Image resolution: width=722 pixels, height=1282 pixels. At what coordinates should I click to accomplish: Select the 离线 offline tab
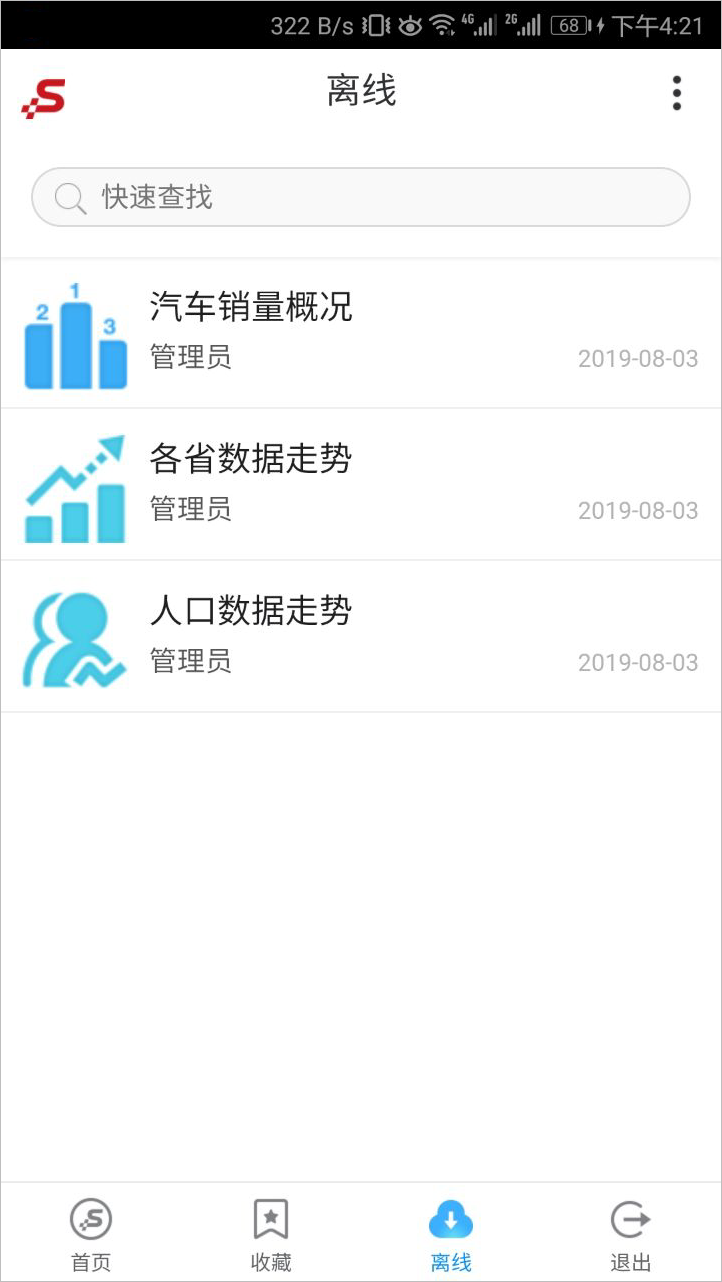point(451,1234)
